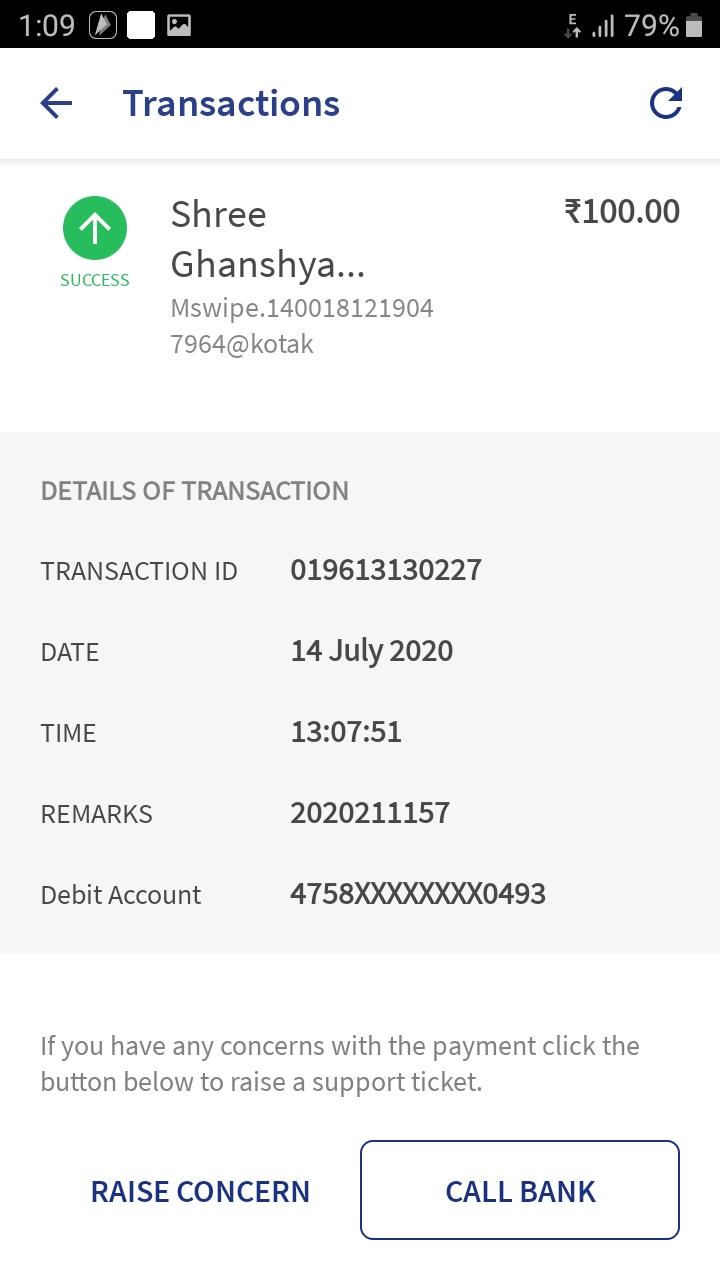Image resolution: width=720 pixels, height=1280 pixels.
Task: Go back from Transactions screen
Action: pos(56,103)
